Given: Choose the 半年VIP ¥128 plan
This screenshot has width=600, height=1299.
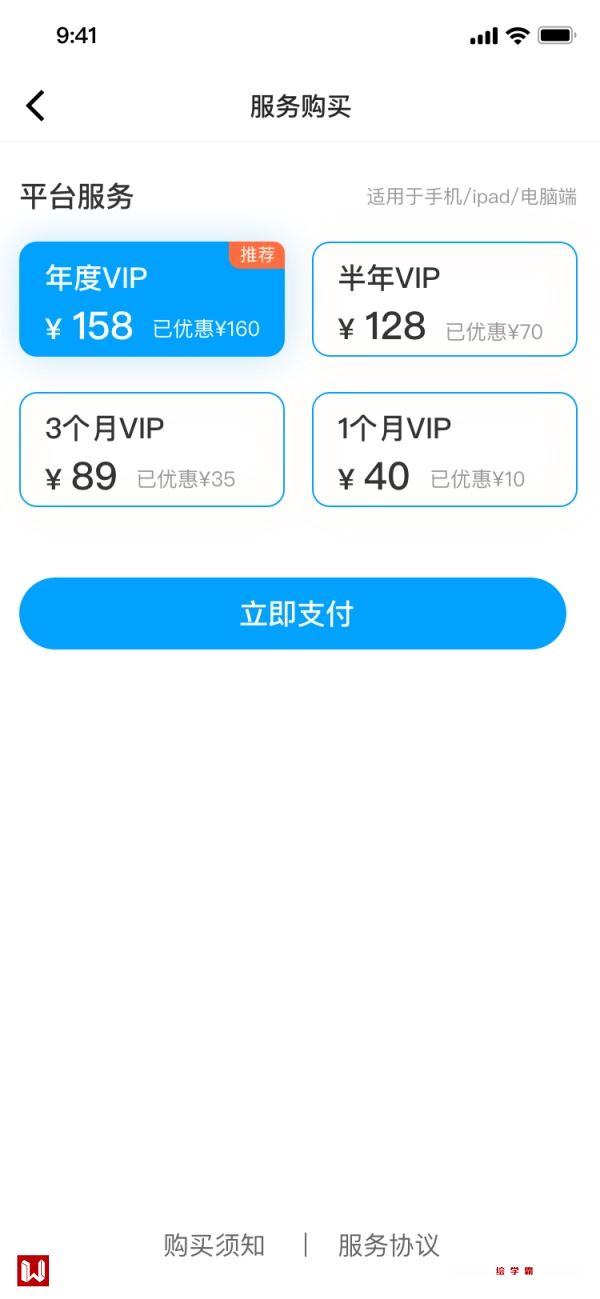Looking at the screenshot, I should tap(445, 300).
